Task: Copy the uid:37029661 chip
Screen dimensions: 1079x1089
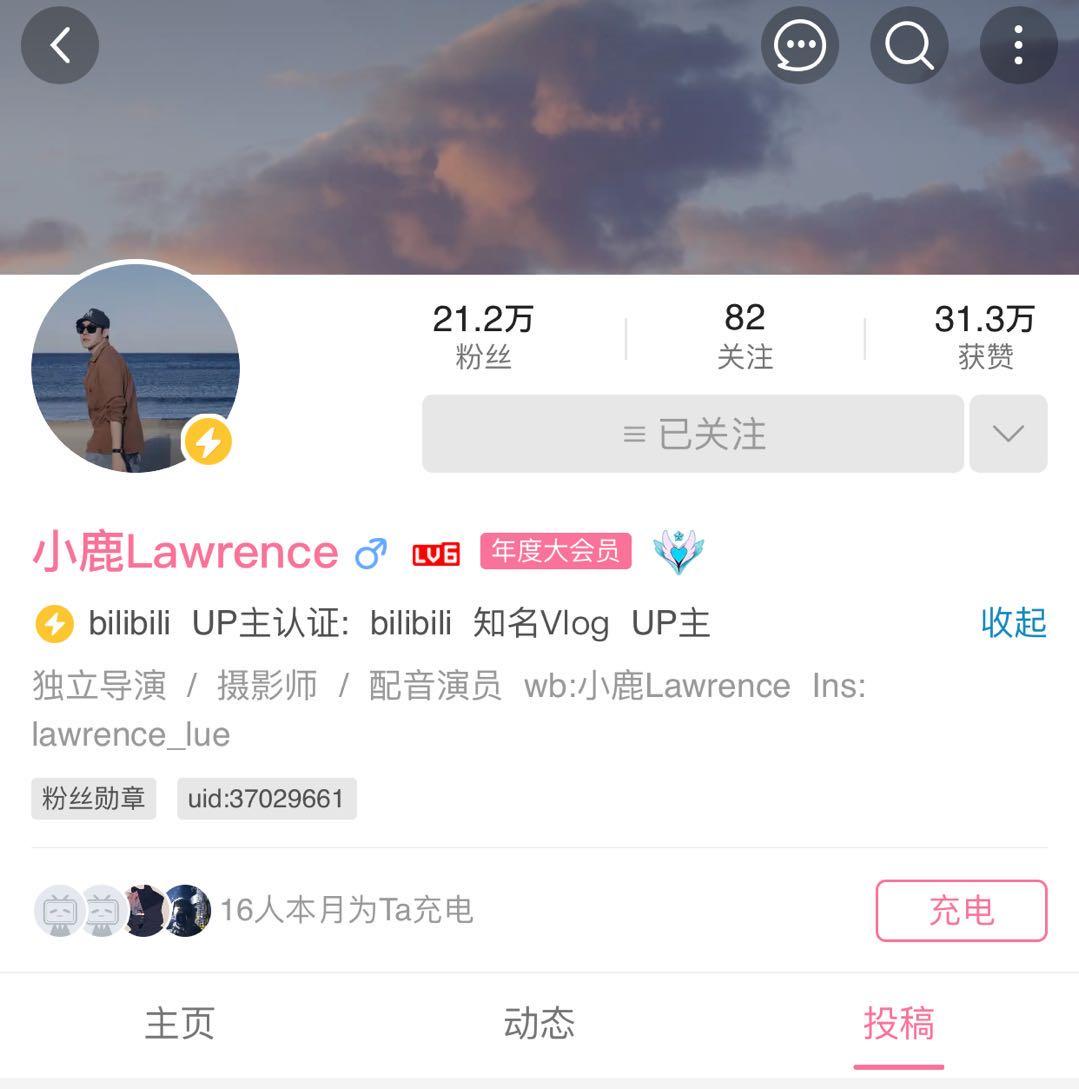Action: point(266,799)
